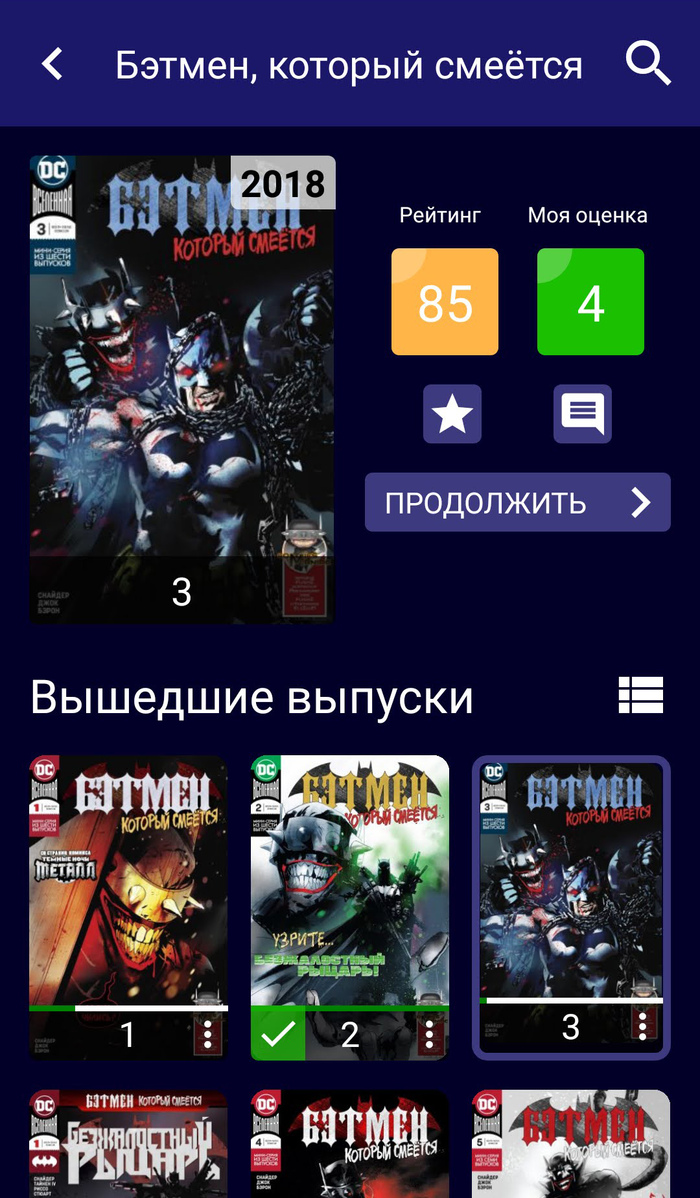Image resolution: width=700 pixels, height=1198 pixels.
Task: Open search in the top bar
Action: coord(648,65)
